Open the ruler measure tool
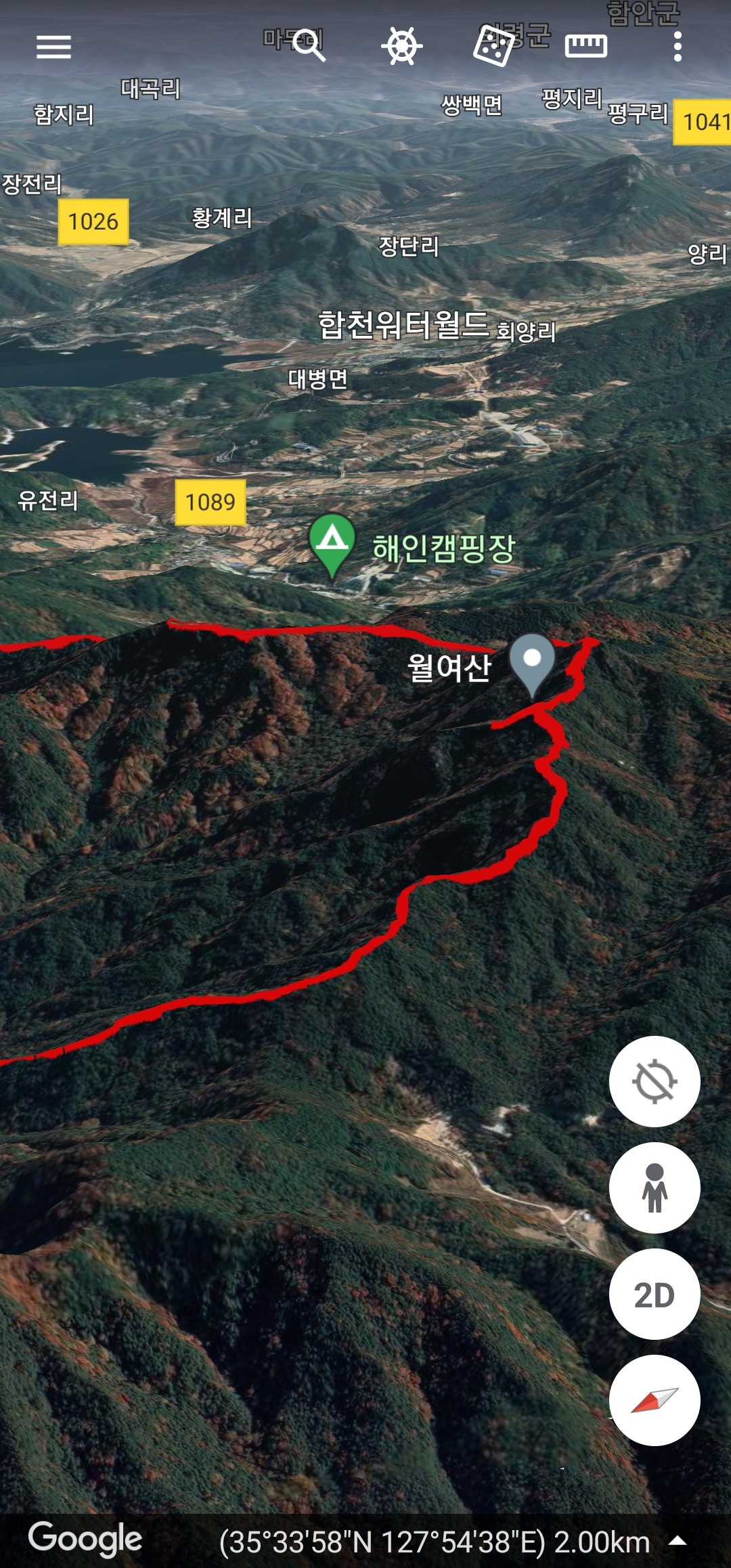Image resolution: width=731 pixels, height=1568 pixels. [586, 46]
